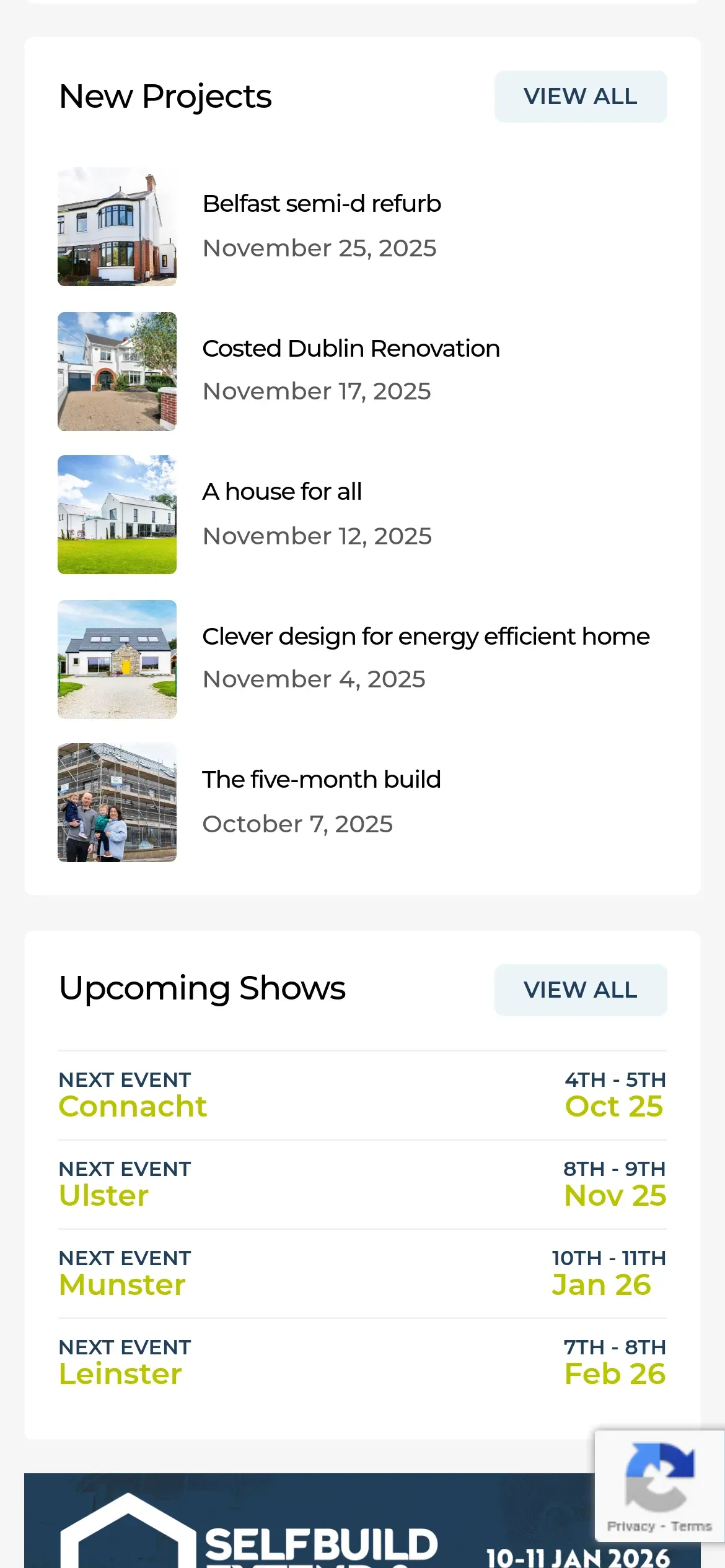
Task: Open the reCAPTCHA Privacy link
Action: tap(630, 1527)
